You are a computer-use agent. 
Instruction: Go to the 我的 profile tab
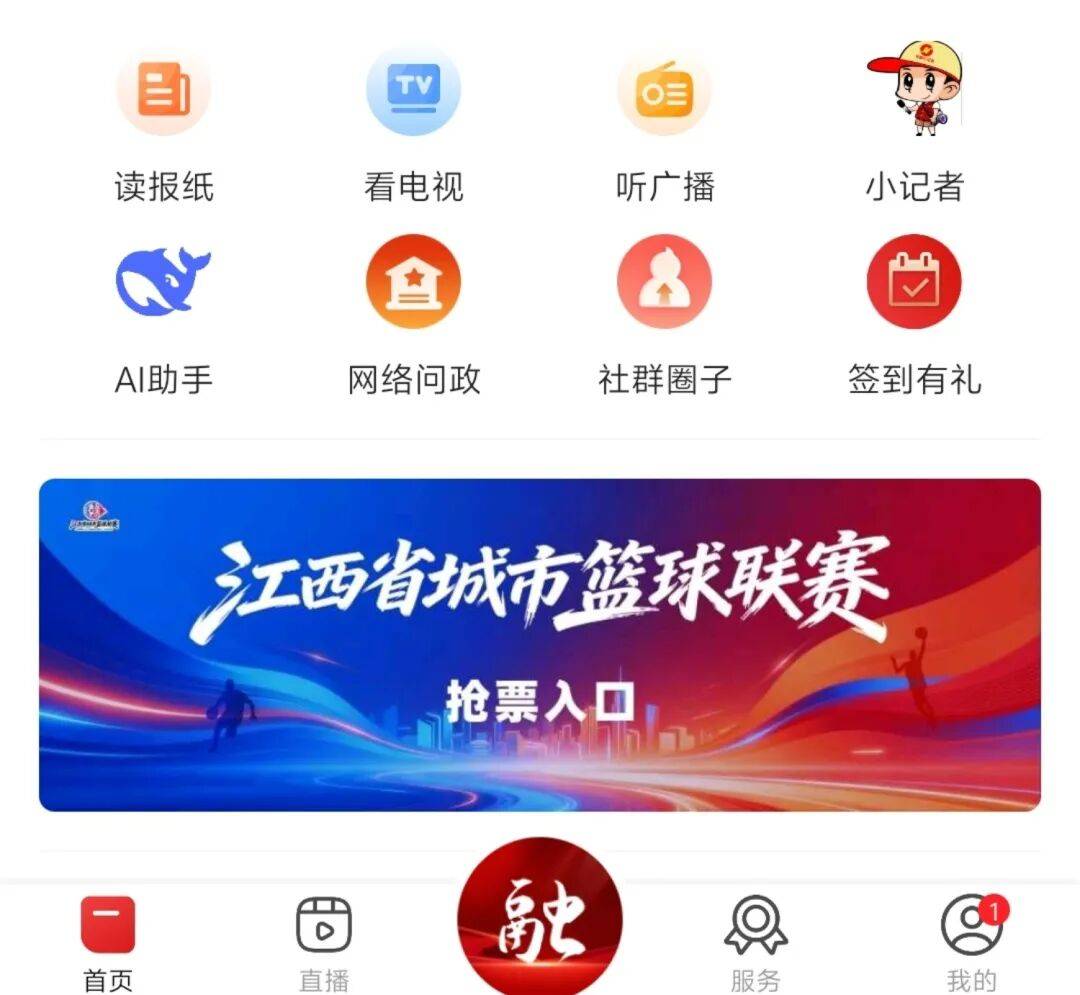(971, 942)
